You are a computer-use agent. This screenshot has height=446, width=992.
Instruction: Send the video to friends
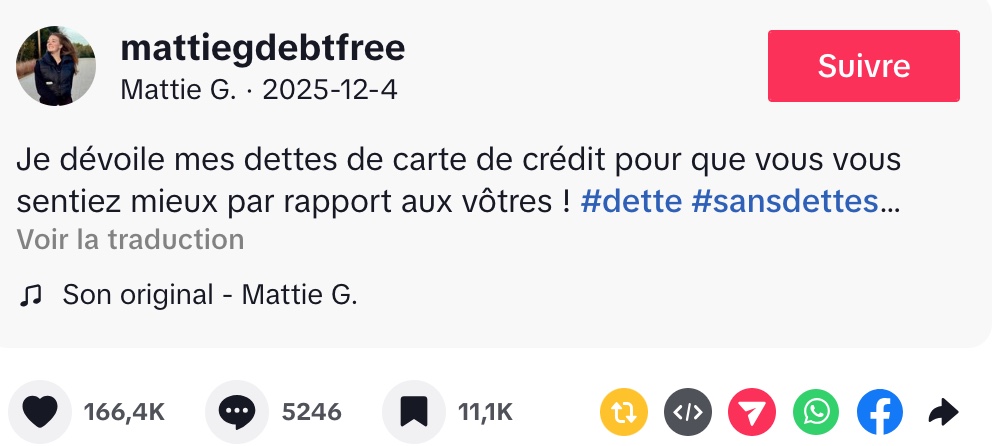coord(752,411)
